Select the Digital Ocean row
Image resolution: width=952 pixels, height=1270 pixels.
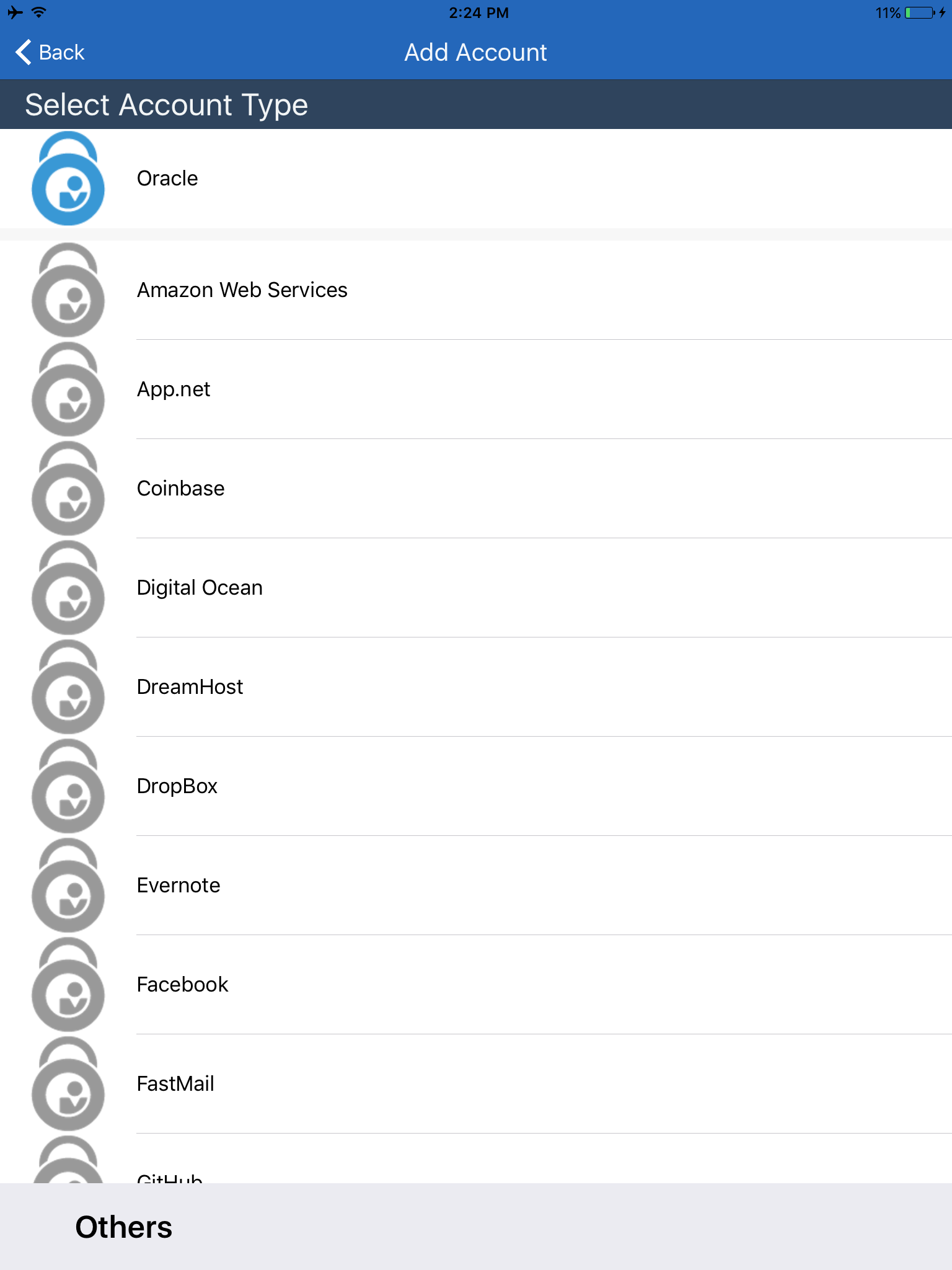click(372, 587)
